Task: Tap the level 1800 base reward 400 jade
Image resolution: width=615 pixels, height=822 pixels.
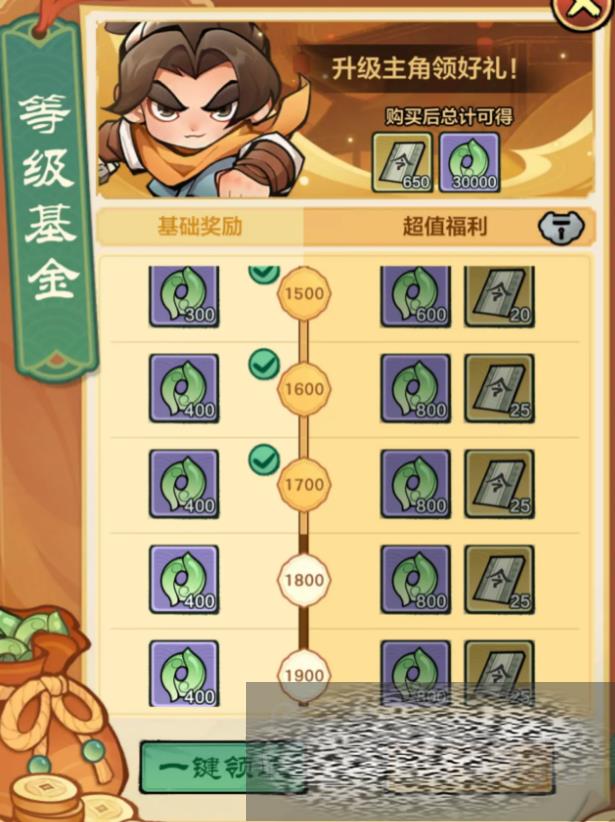Action: pyautogui.click(x=184, y=579)
